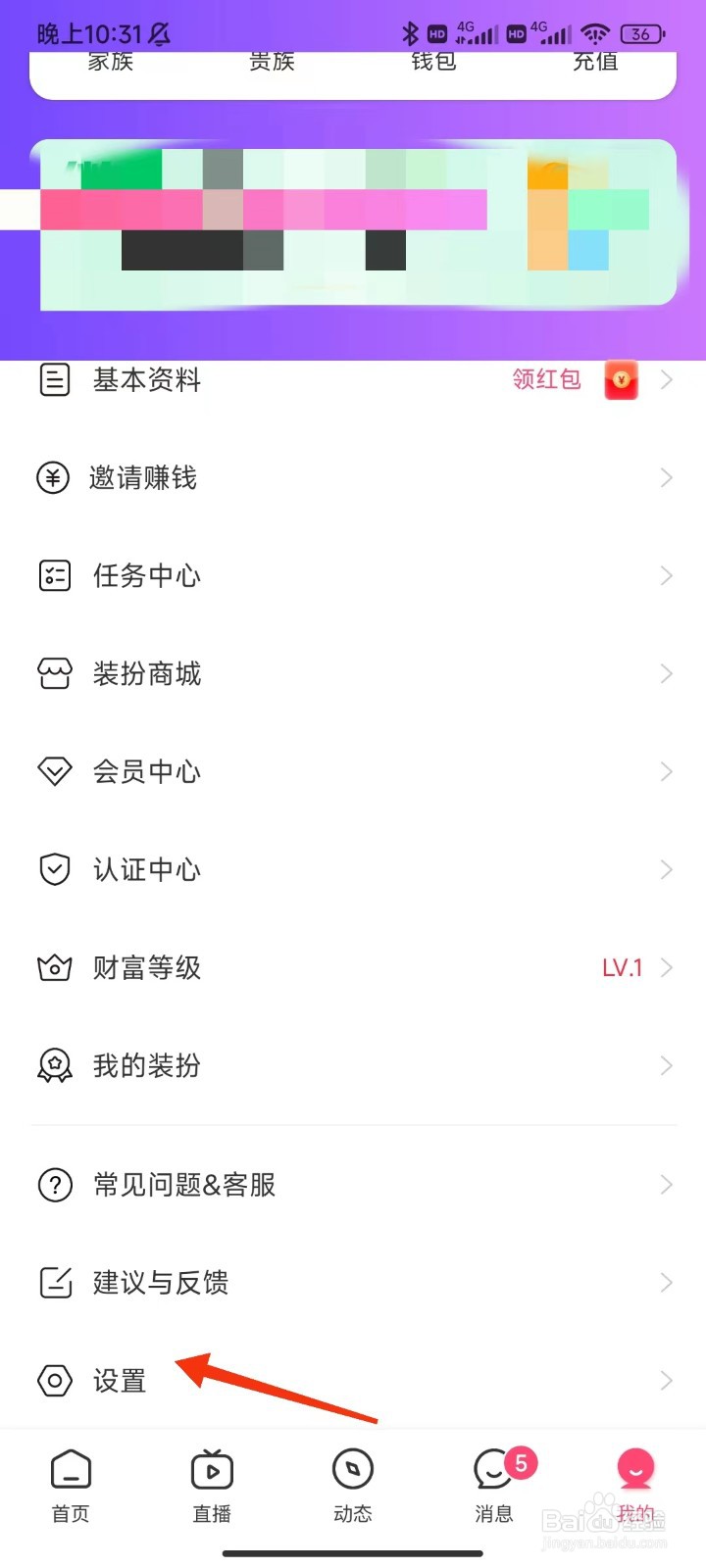Switch to 直播 tab
The width and height of the screenshot is (706, 1568).
[x=212, y=1487]
